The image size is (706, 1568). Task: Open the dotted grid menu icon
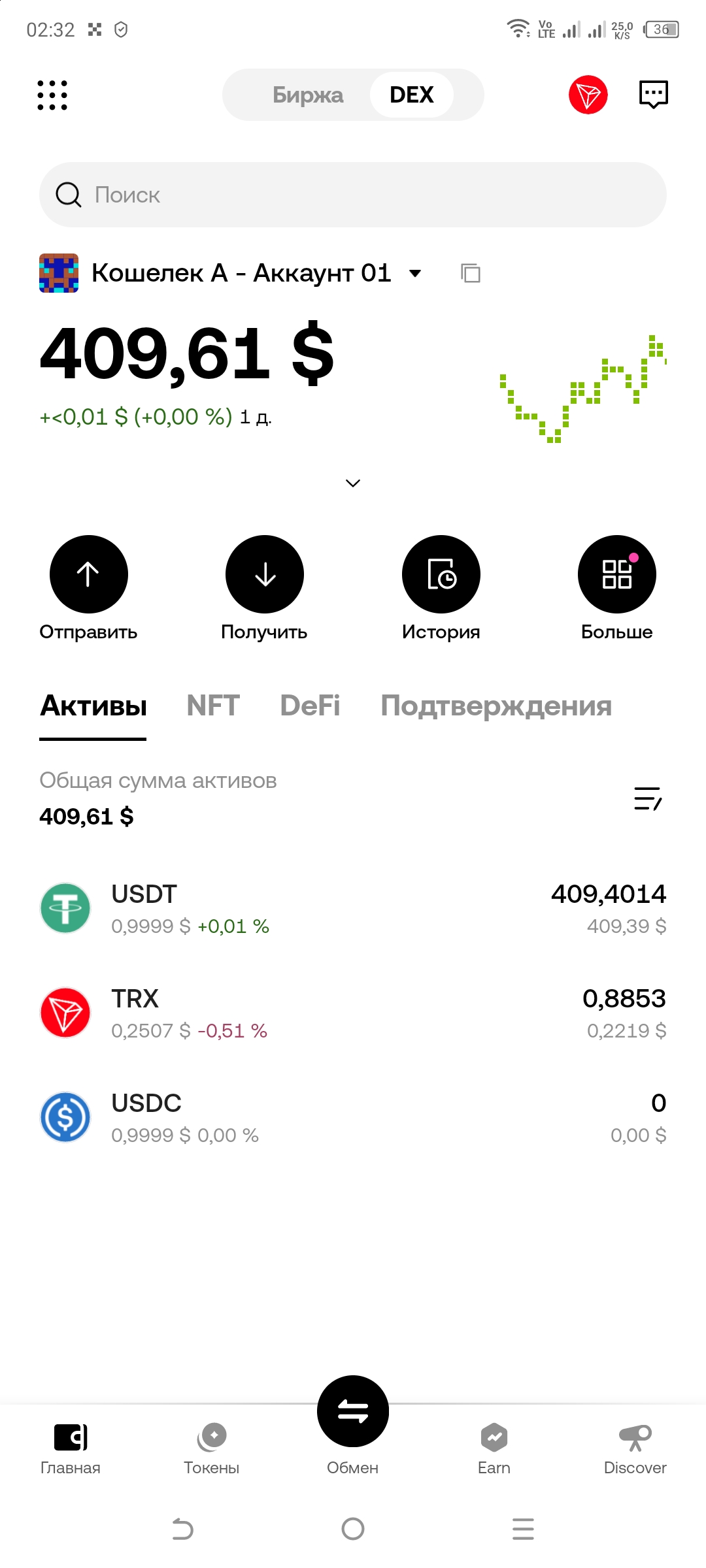(52, 95)
